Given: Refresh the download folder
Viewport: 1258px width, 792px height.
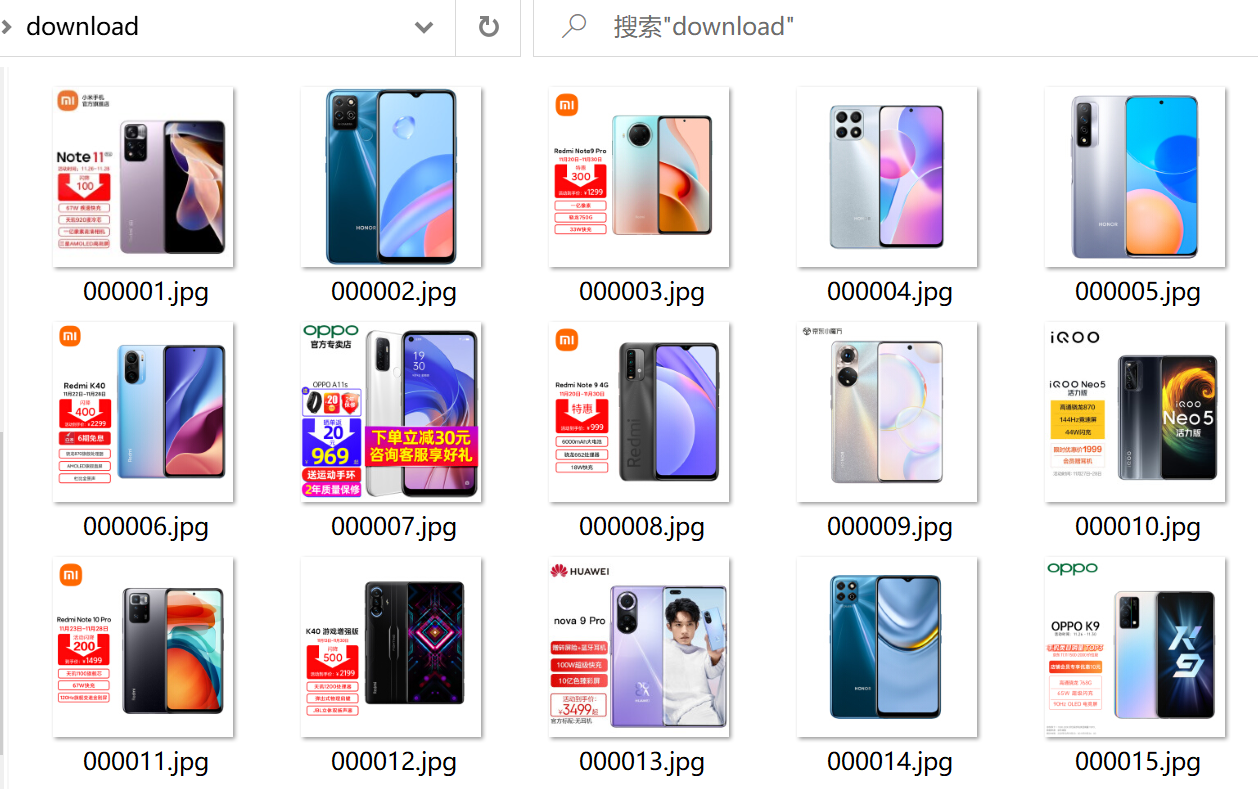Looking at the screenshot, I should [488, 27].
